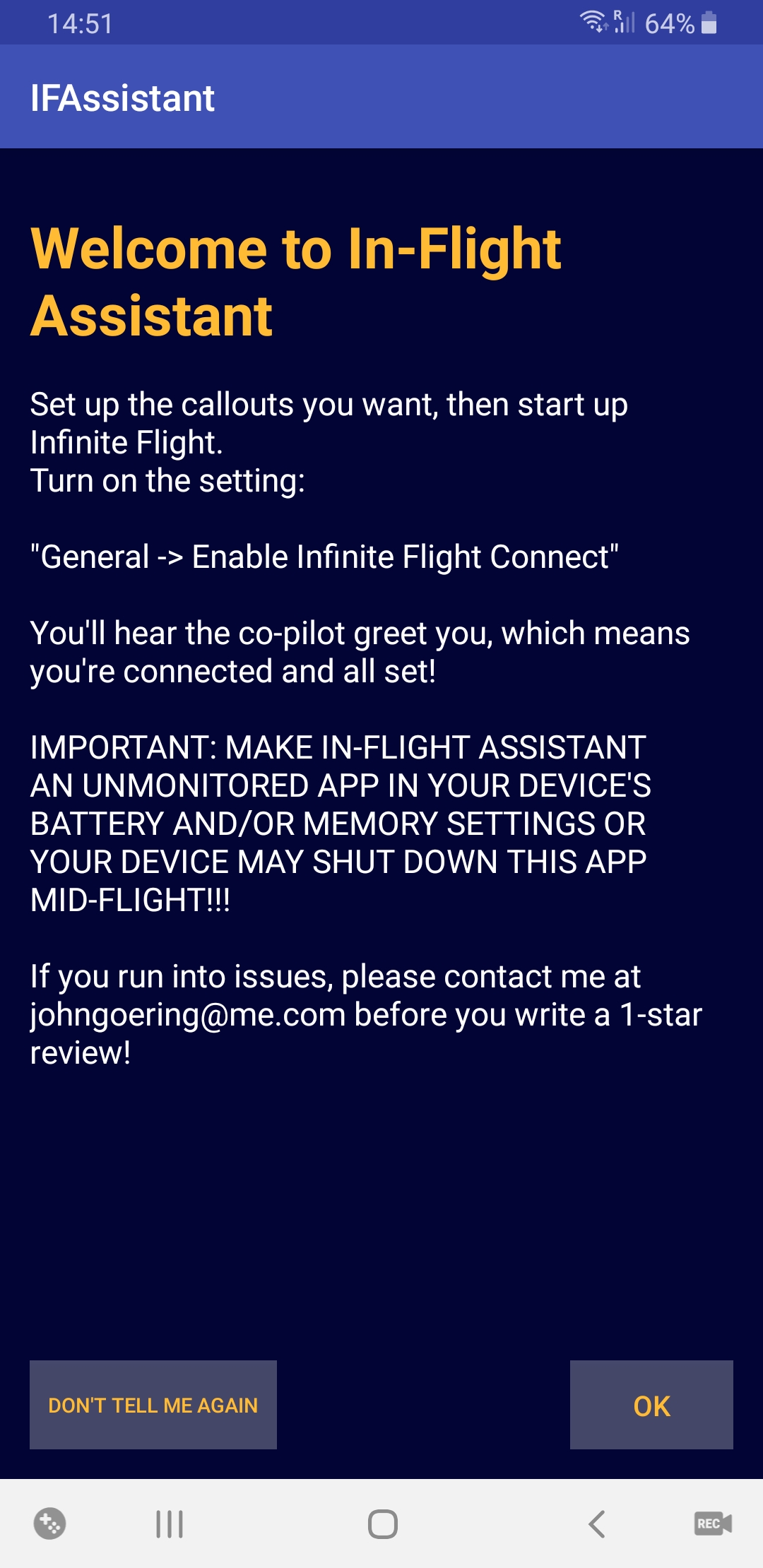
Task: Go back using the navigation bar
Action: pyautogui.click(x=597, y=1524)
